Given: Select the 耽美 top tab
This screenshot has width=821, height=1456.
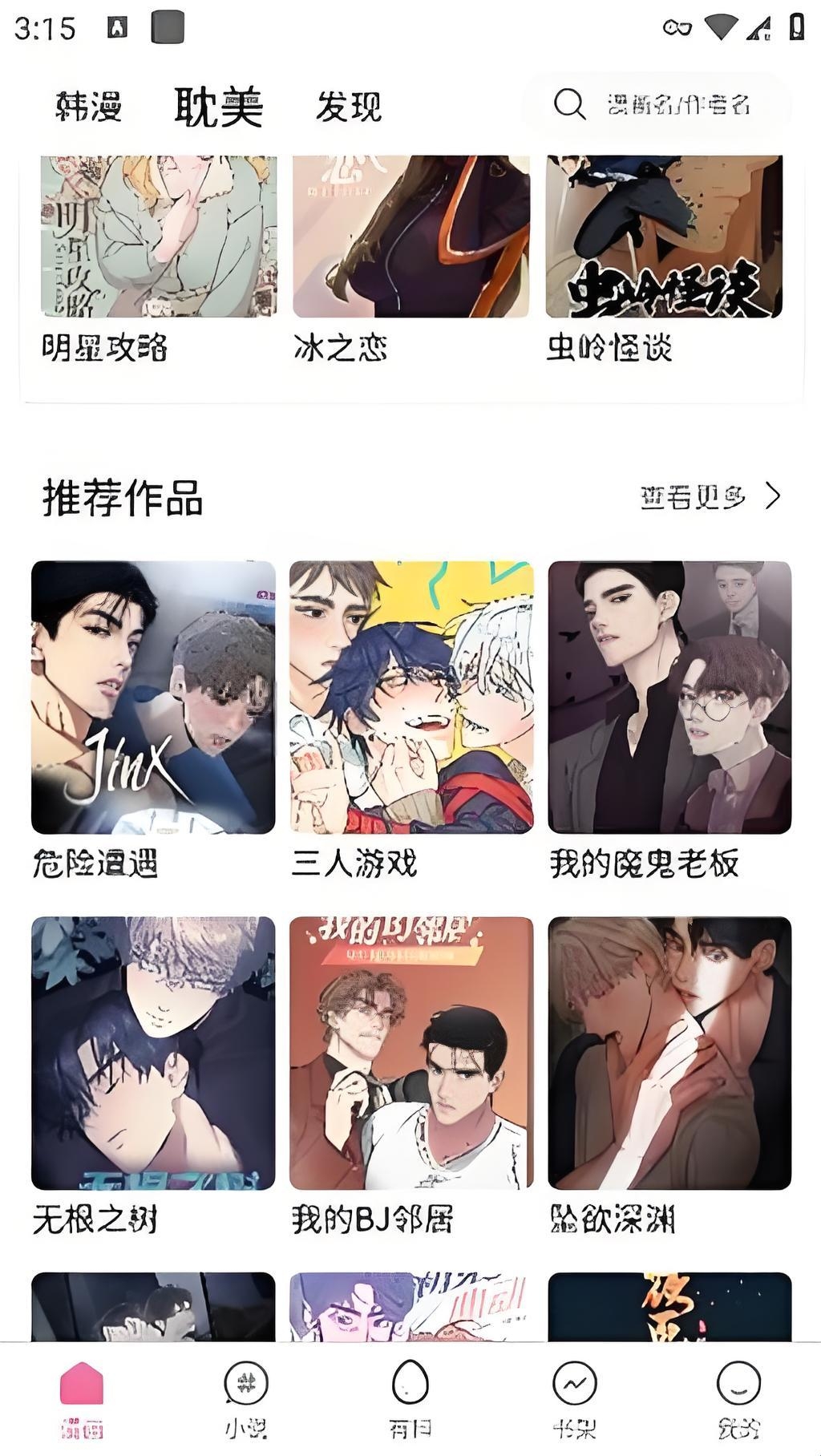Looking at the screenshot, I should [218, 107].
